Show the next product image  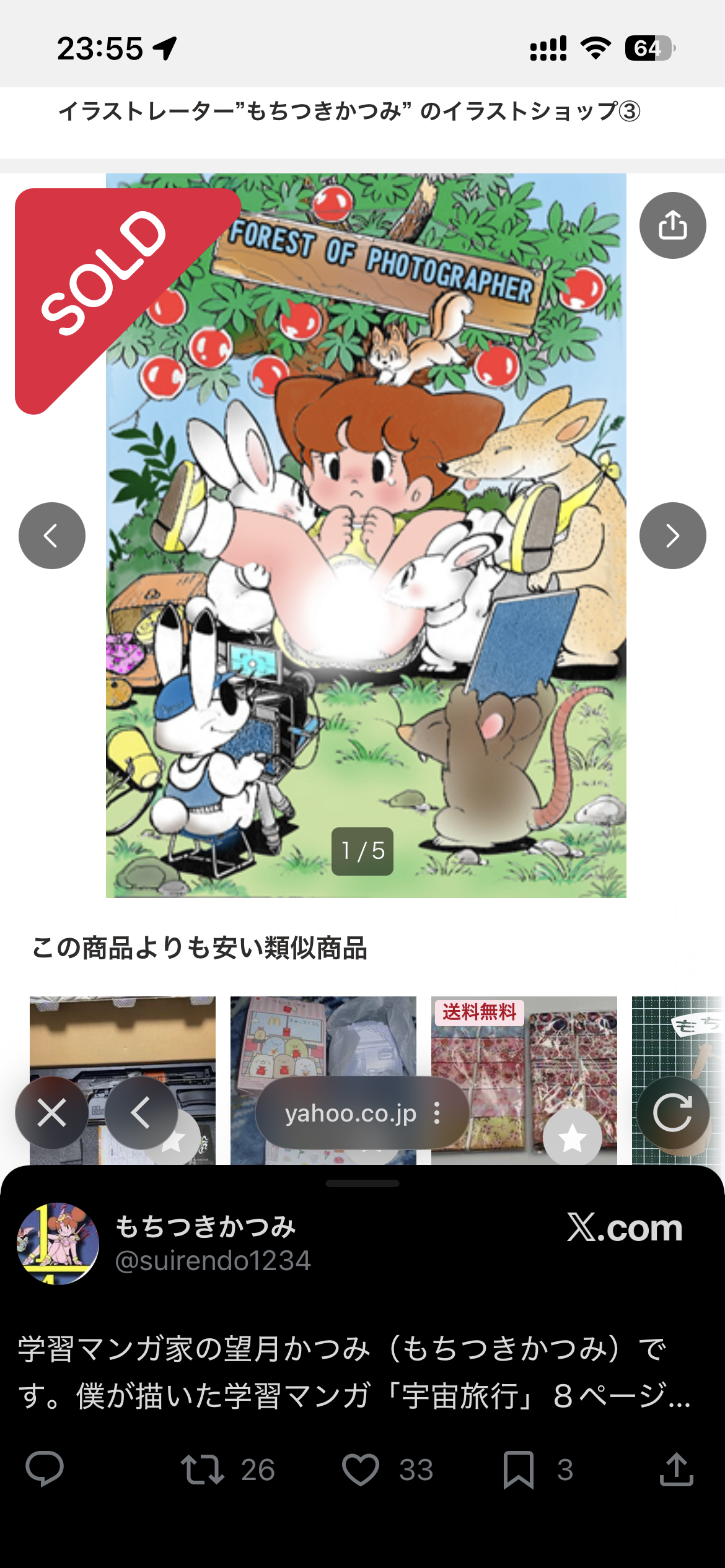coord(672,535)
